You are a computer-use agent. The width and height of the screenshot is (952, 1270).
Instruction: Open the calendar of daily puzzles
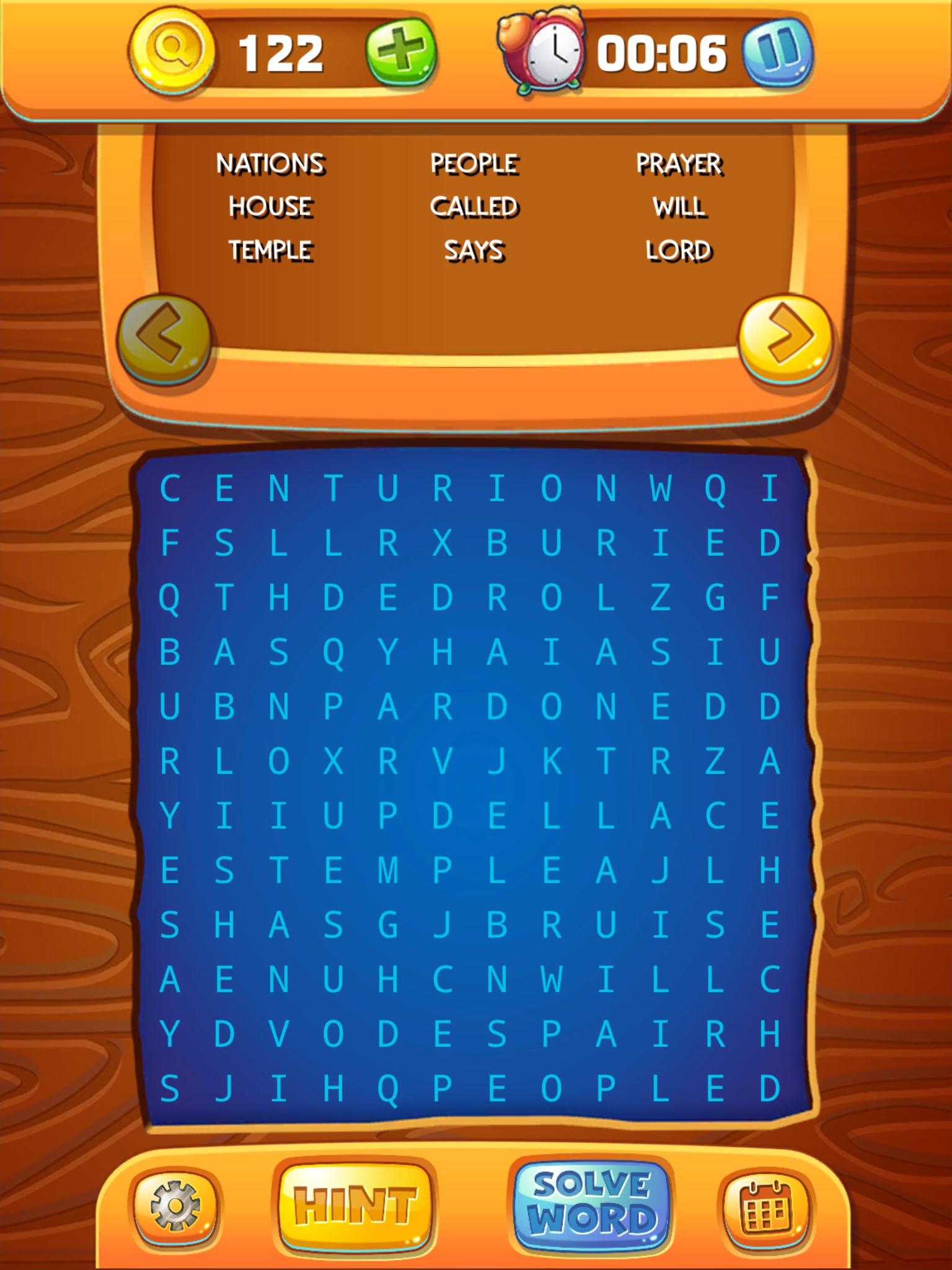767,1206
